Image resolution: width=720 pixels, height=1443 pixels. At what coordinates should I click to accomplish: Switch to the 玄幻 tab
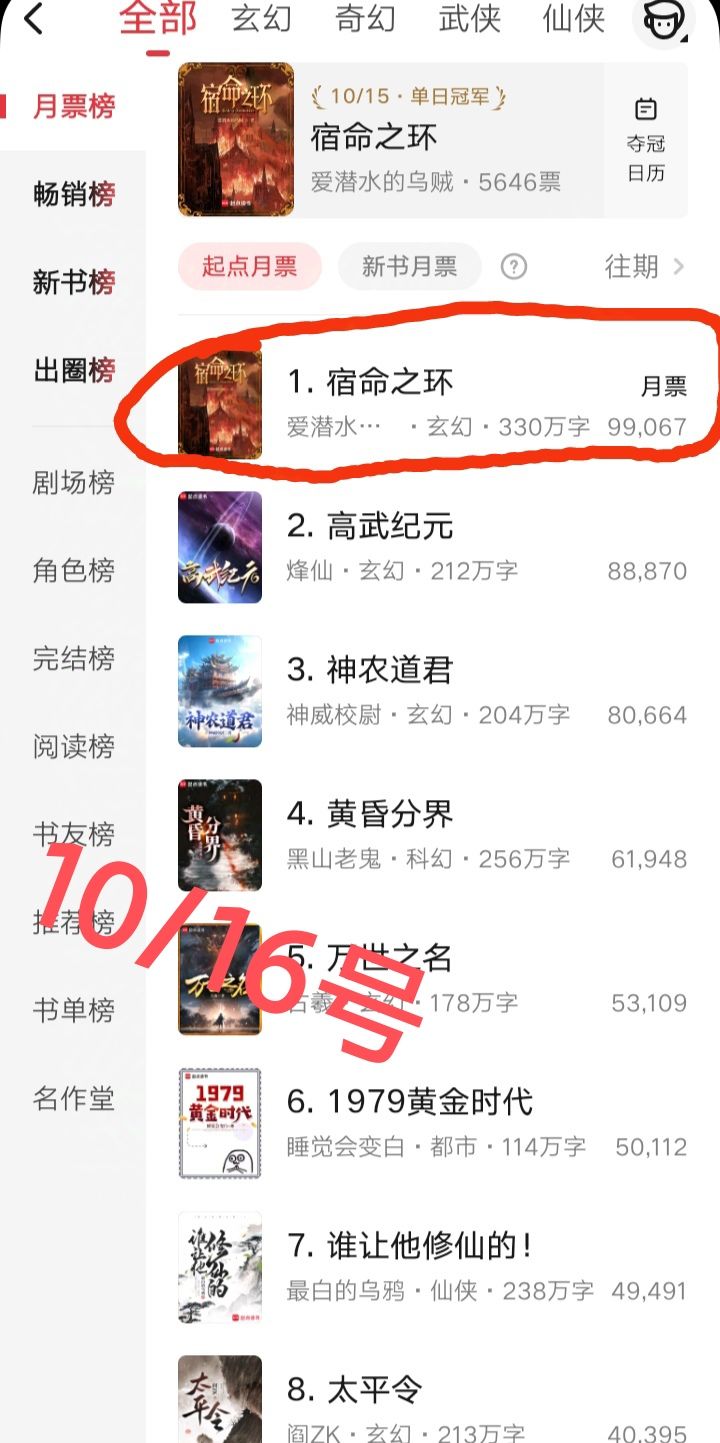(x=261, y=19)
